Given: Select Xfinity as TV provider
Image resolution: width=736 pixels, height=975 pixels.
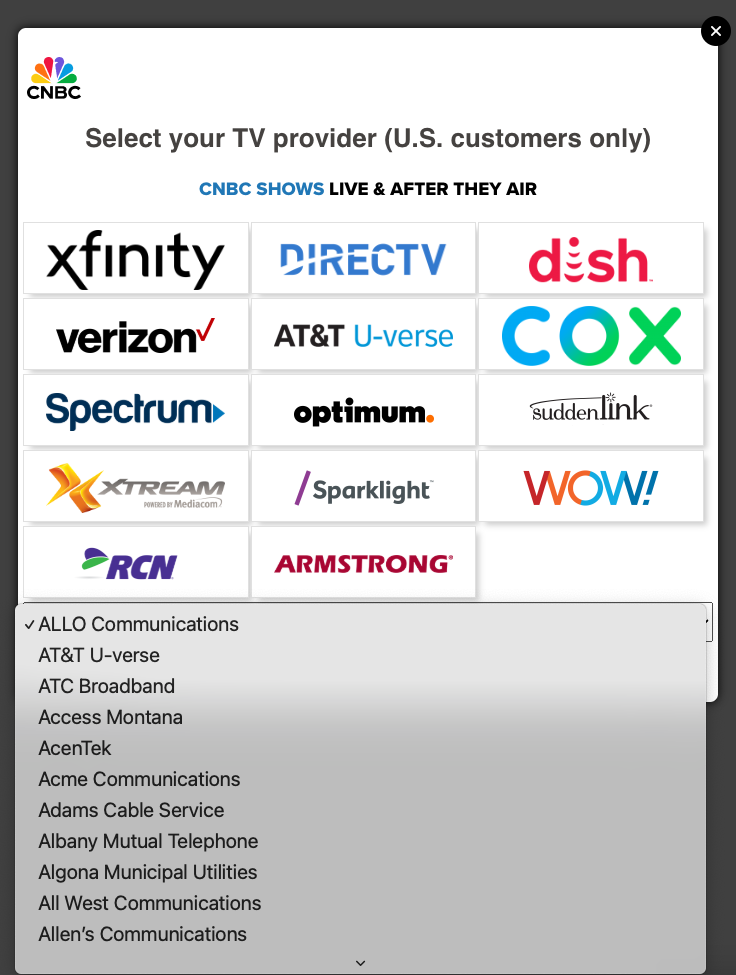Looking at the screenshot, I should (x=136, y=259).
